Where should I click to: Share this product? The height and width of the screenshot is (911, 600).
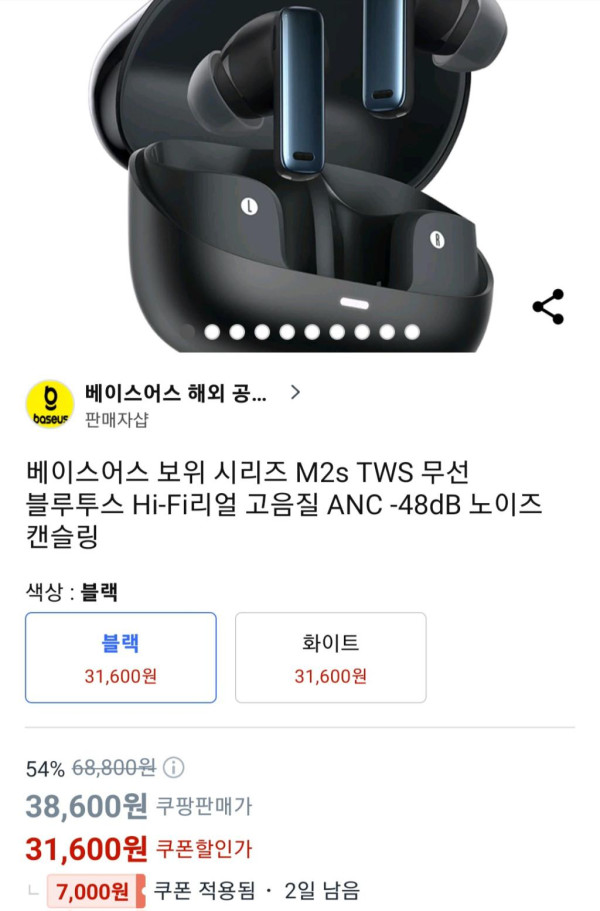pyautogui.click(x=548, y=307)
